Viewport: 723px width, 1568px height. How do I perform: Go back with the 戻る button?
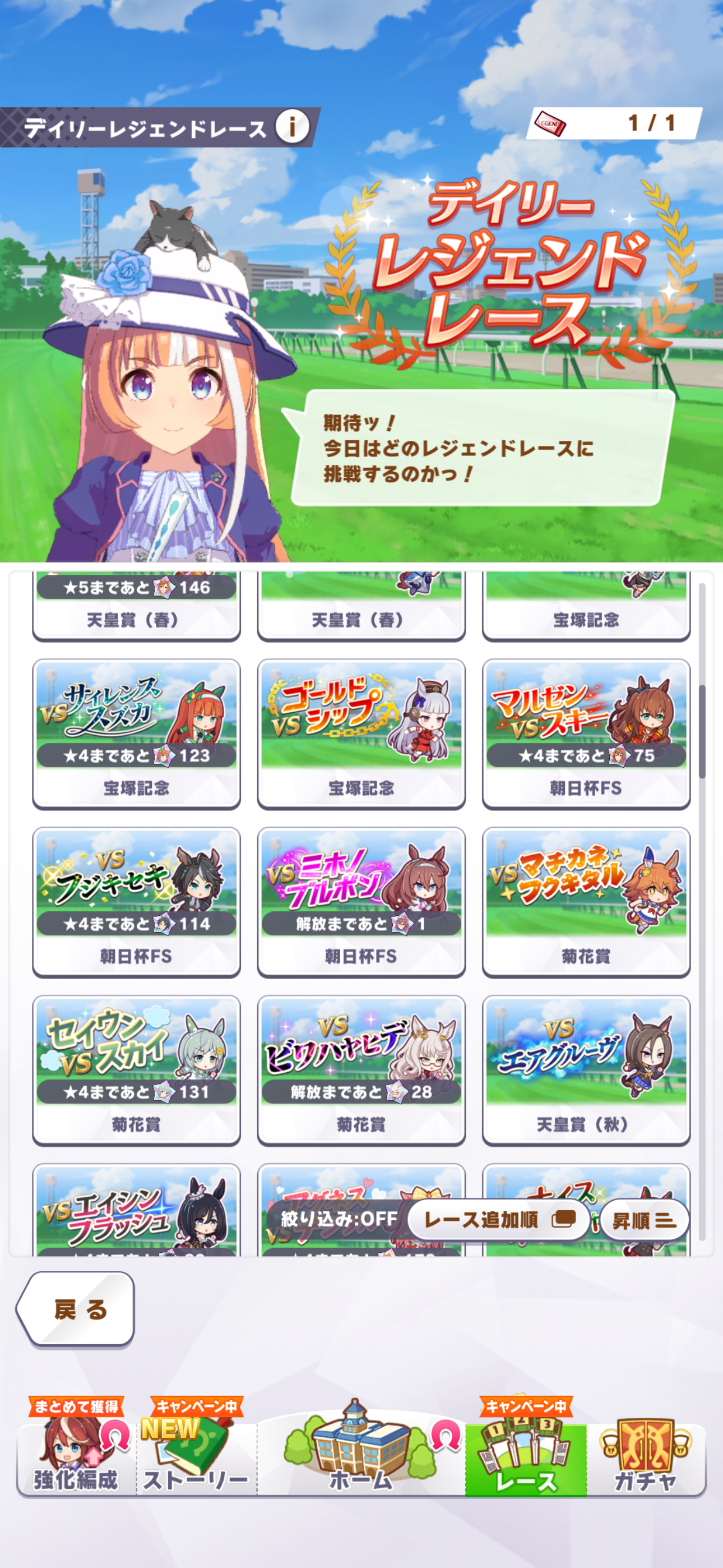pos(77,1309)
